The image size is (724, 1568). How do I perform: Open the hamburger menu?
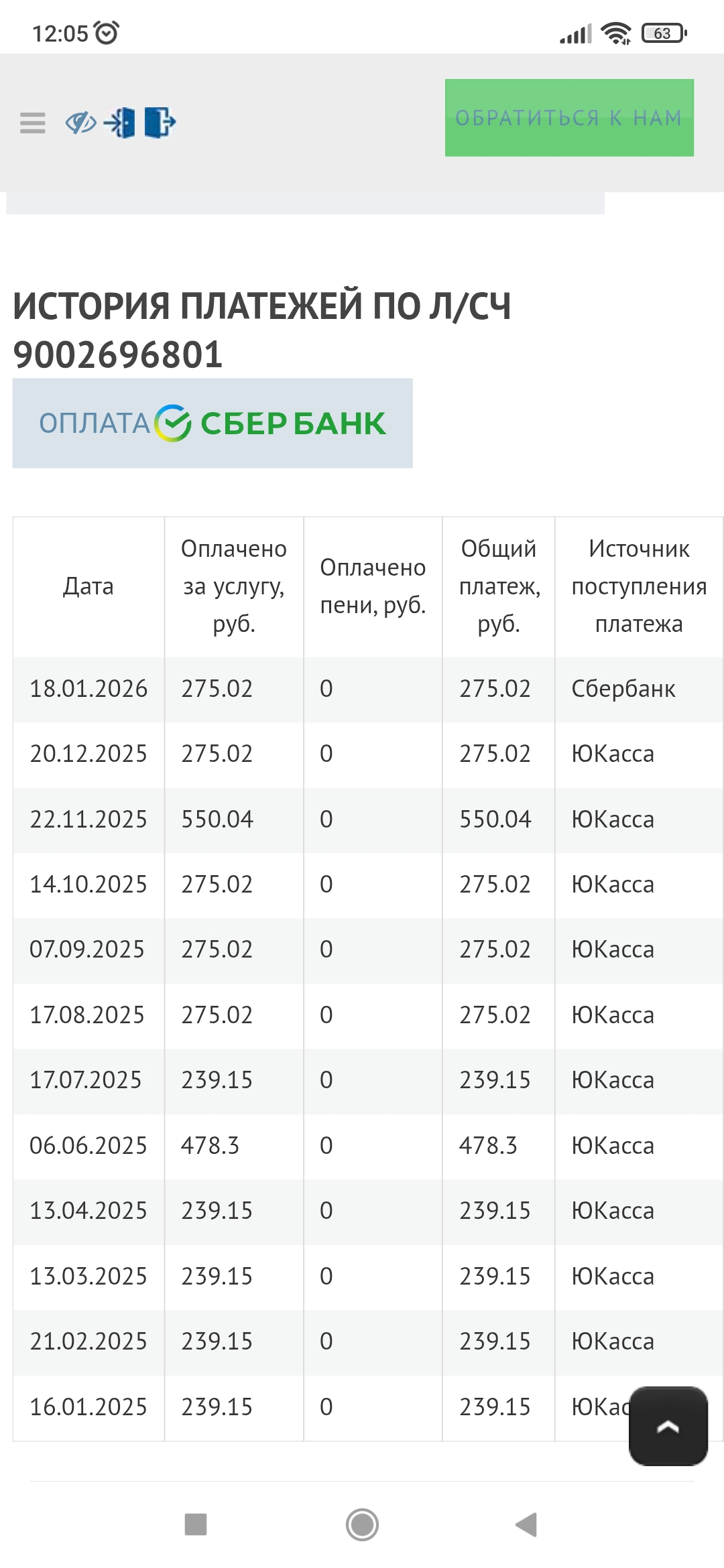point(33,123)
